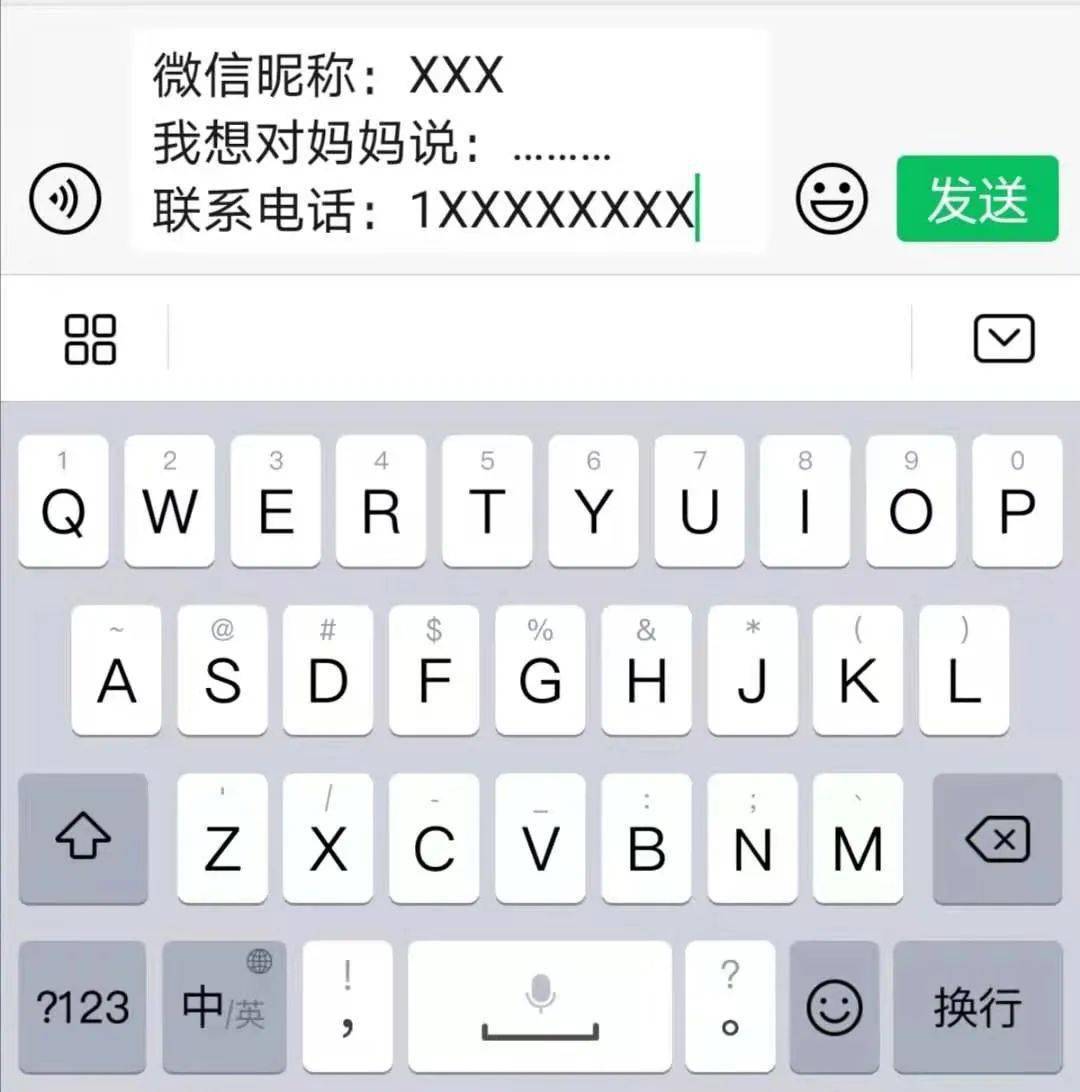Tap the backspace key

997,839
